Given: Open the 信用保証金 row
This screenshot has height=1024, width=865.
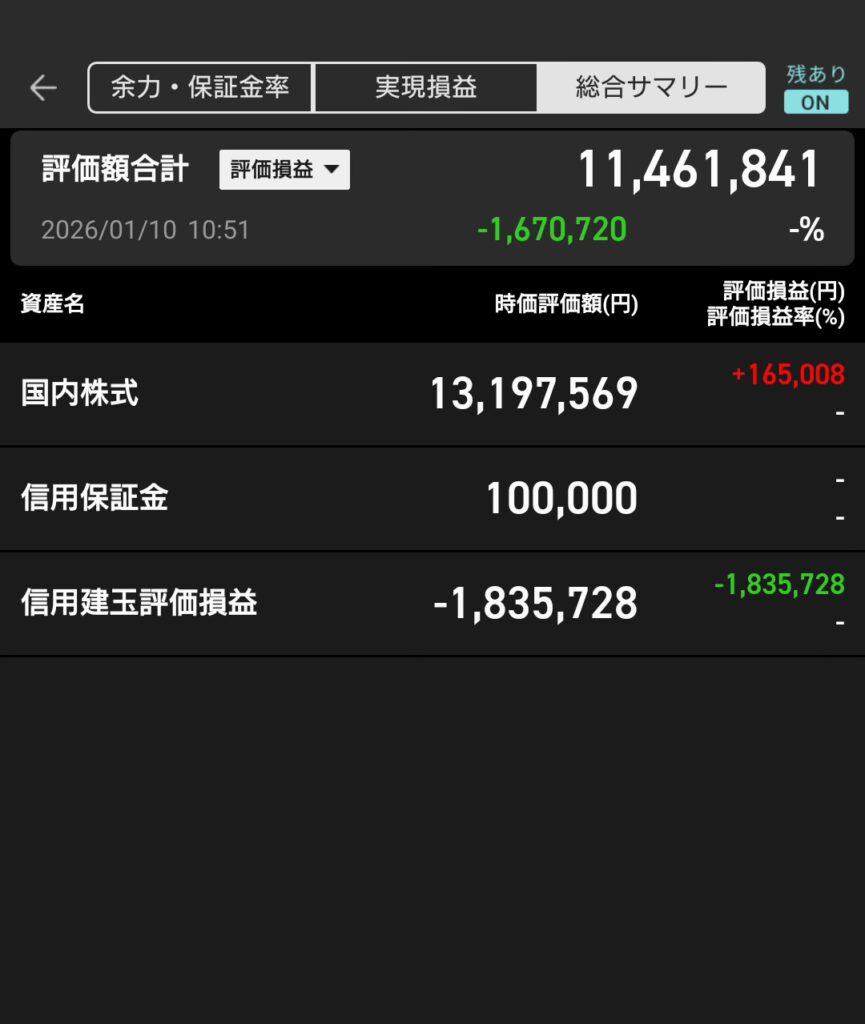Looking at the screenshot, I should tap(432, 498).
